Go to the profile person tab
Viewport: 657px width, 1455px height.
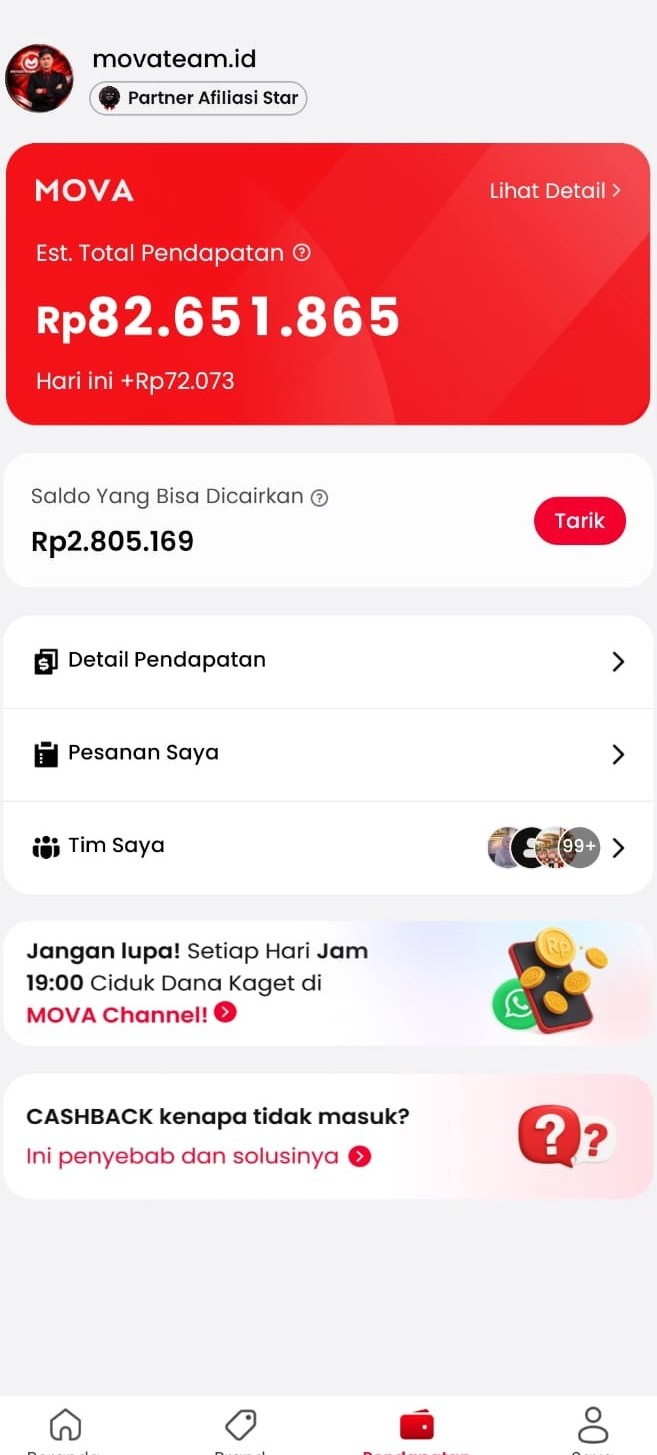pyautogui.click(x=592, y=1424)
